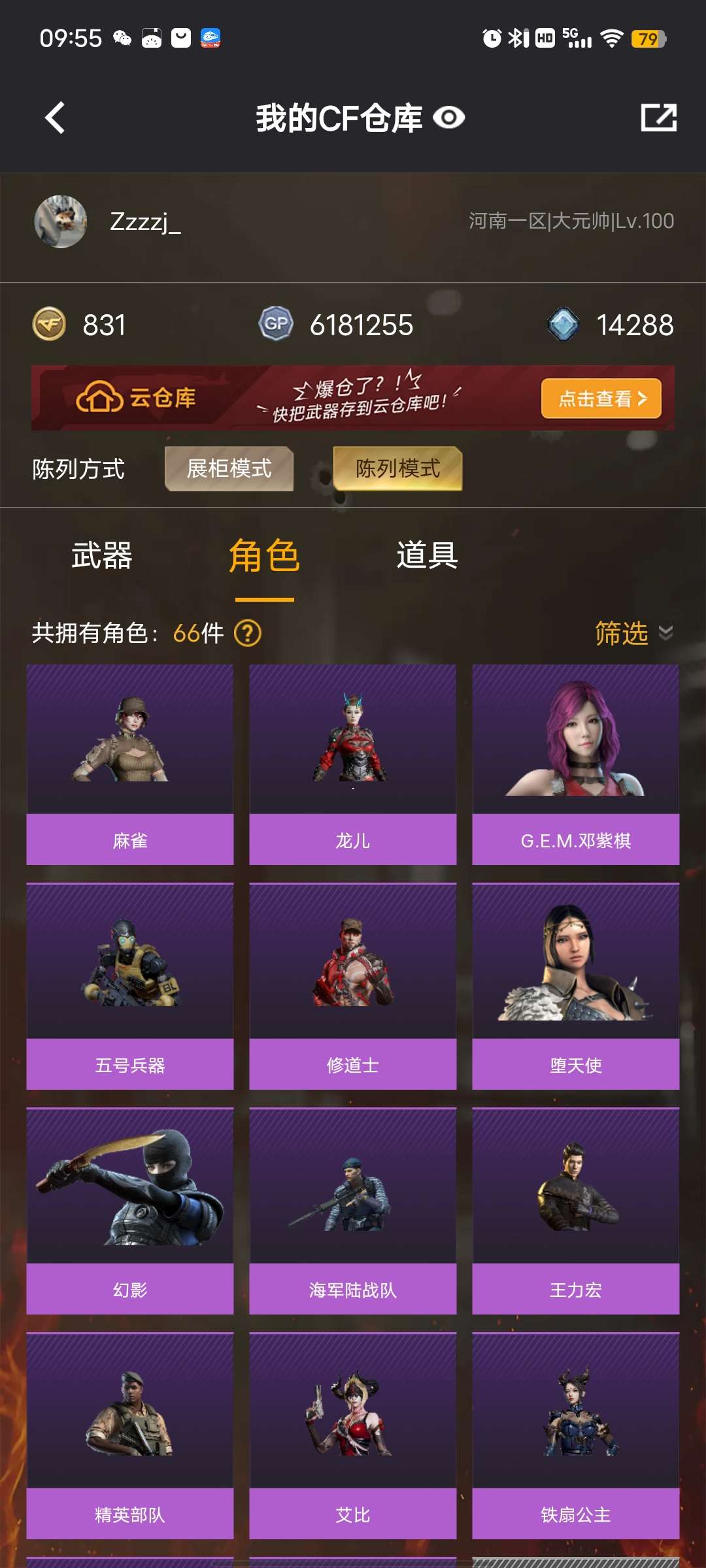Screen dimensions: 706x1568
Task: Open the 王力宏 character card
Action: 575,1212
